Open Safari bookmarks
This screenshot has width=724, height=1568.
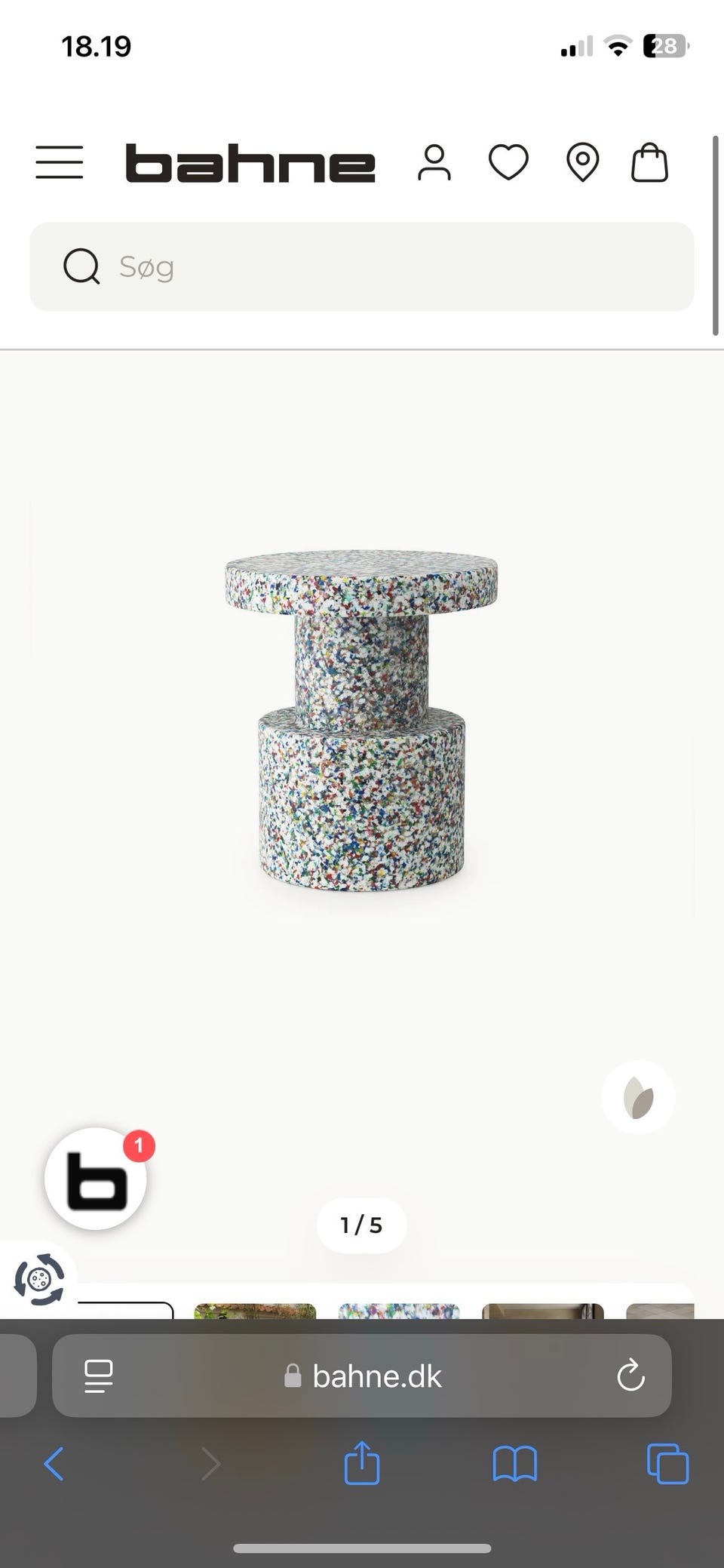click(x=514, y=1465)
